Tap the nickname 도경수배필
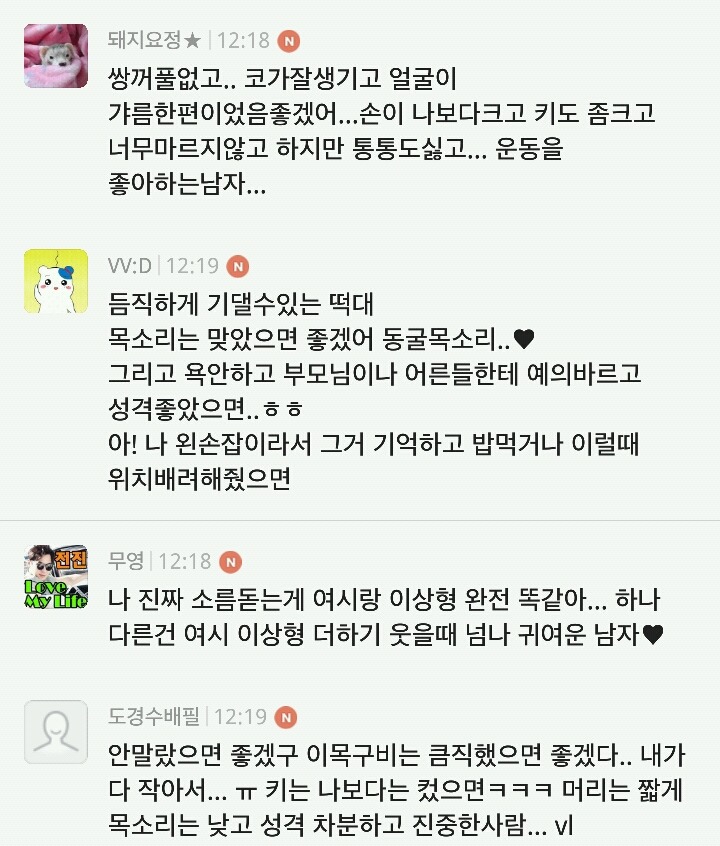 [155, 717]
